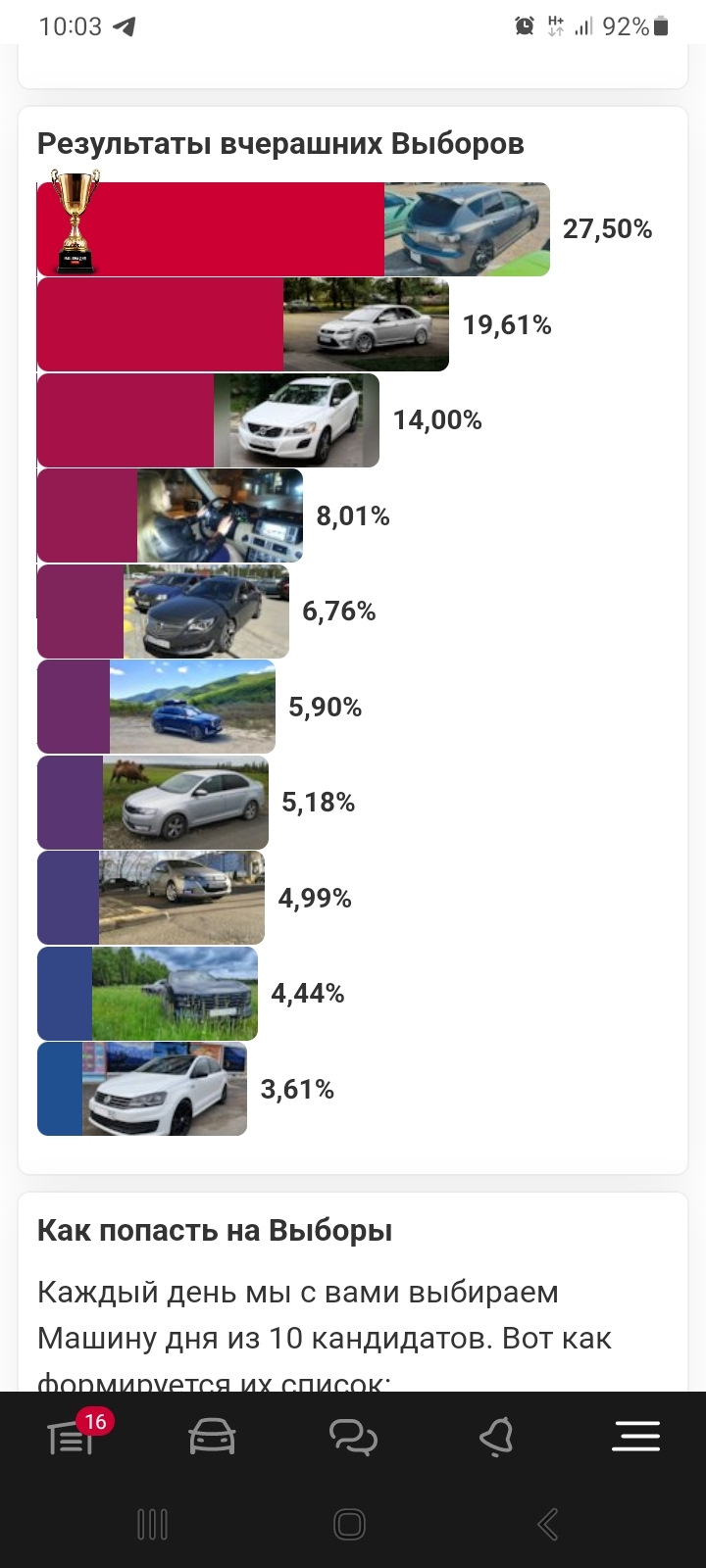Open the blue car entry with 5,90%

[x=192, y=707]
